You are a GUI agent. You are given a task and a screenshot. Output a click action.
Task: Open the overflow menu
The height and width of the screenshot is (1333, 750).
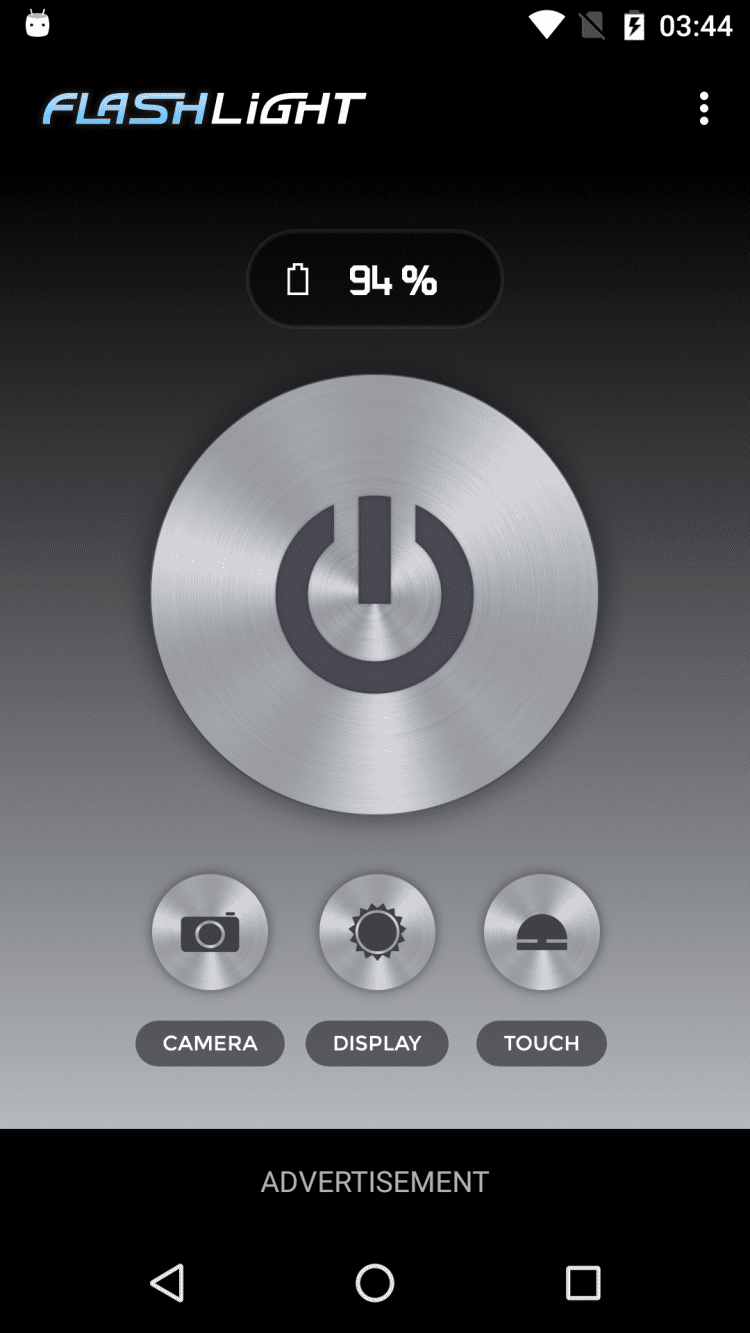point(704,108)
